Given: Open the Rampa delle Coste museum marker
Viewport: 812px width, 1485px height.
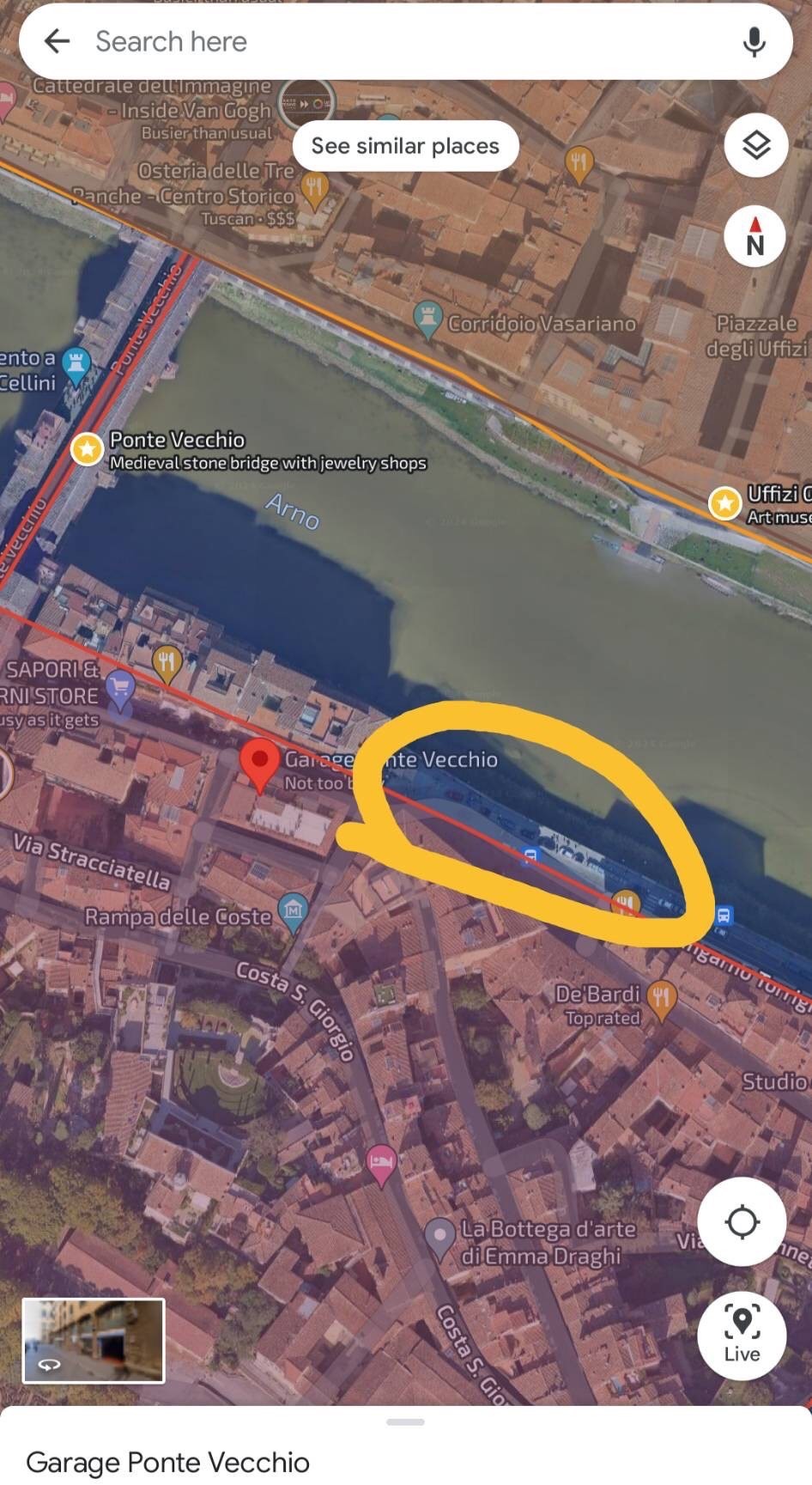Looking at the screenshot, I should pos(294,910).
